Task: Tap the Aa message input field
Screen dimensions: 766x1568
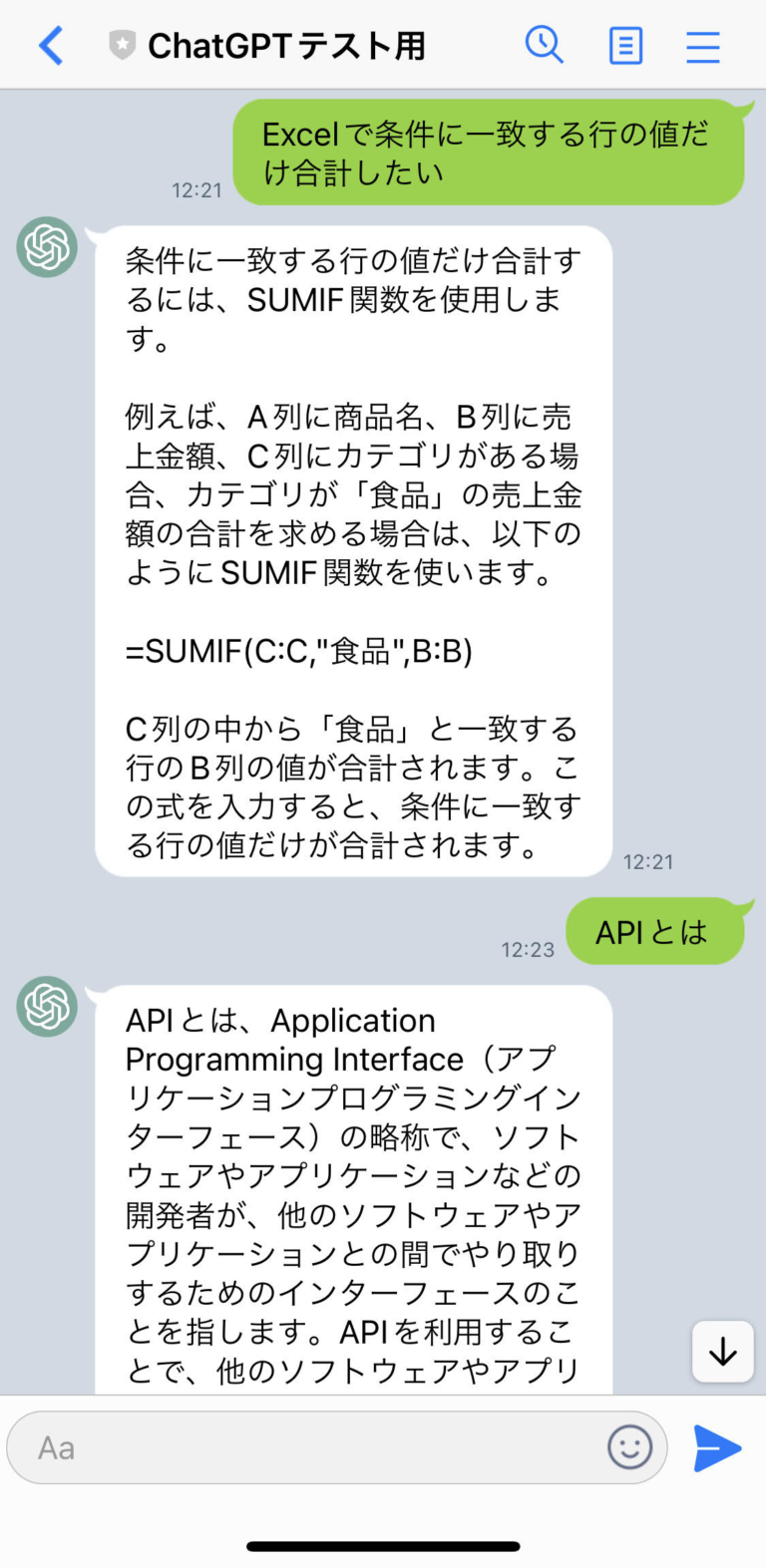Action: (x=299, y=1448)
